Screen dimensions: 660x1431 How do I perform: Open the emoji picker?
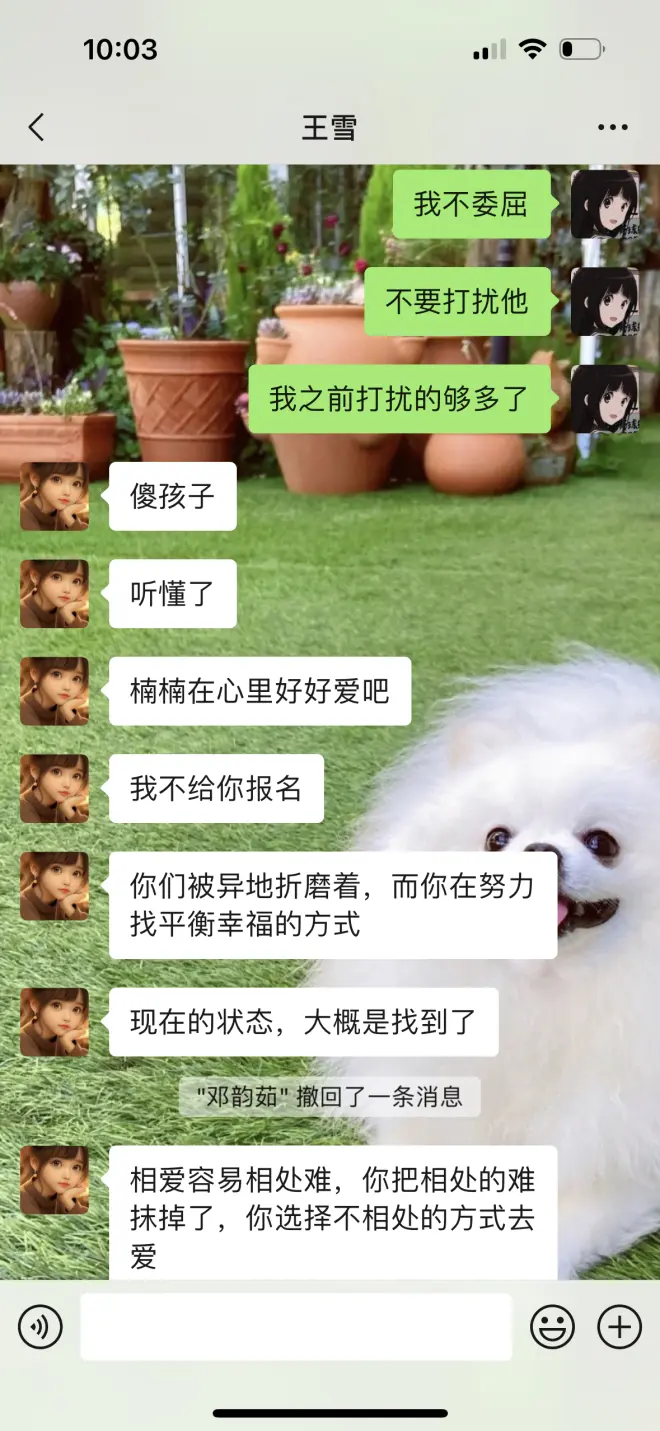pos(552,1327)
